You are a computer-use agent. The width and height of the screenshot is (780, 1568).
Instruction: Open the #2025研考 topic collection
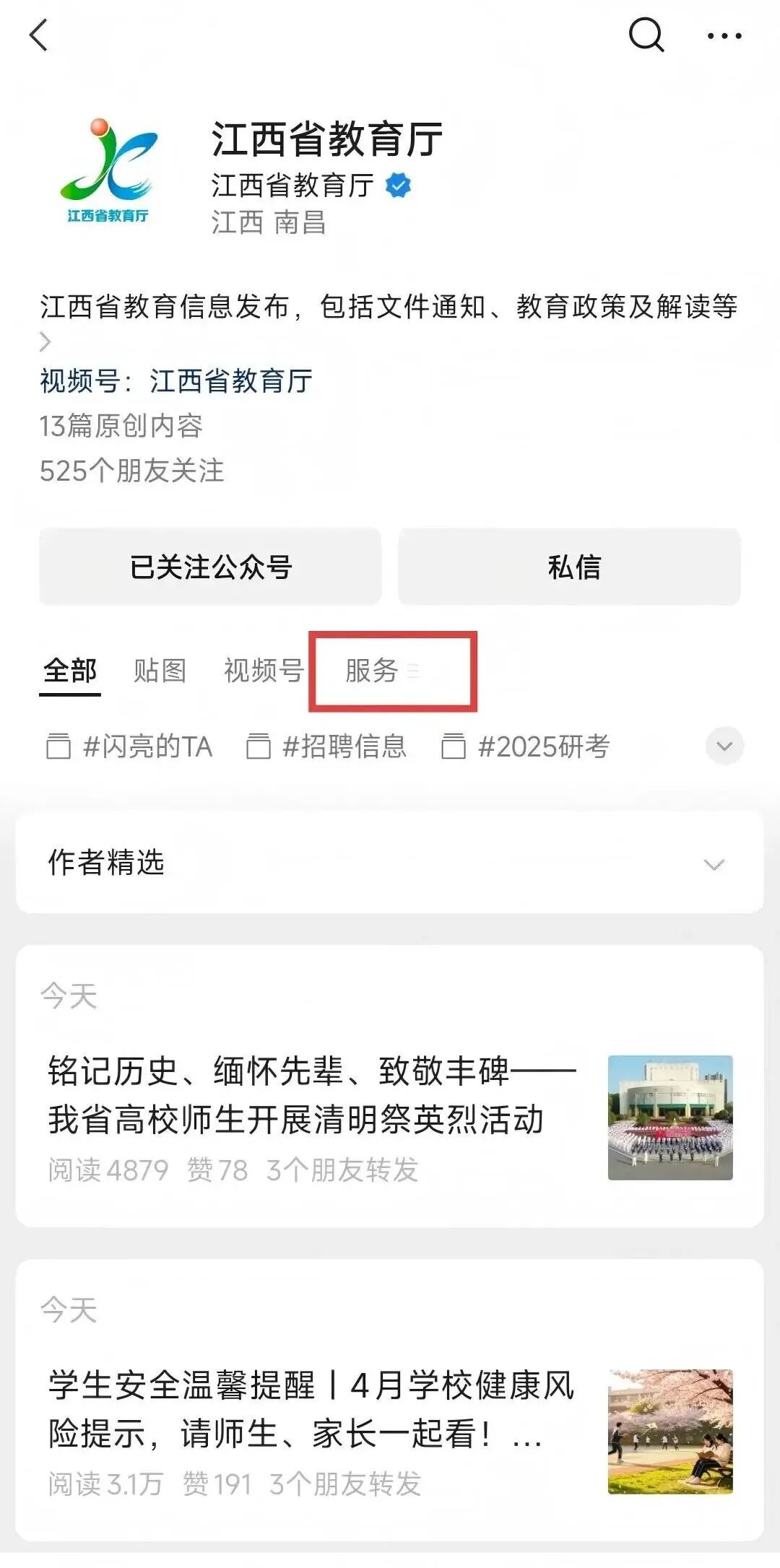[x=526, y=746]
